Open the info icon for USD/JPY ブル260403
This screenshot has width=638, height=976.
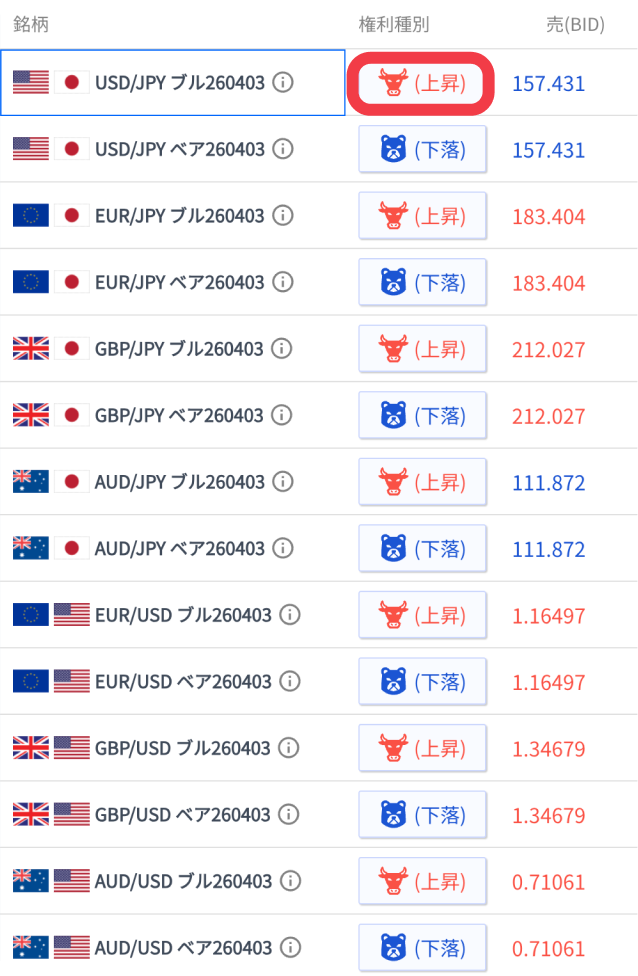point(283,82)
